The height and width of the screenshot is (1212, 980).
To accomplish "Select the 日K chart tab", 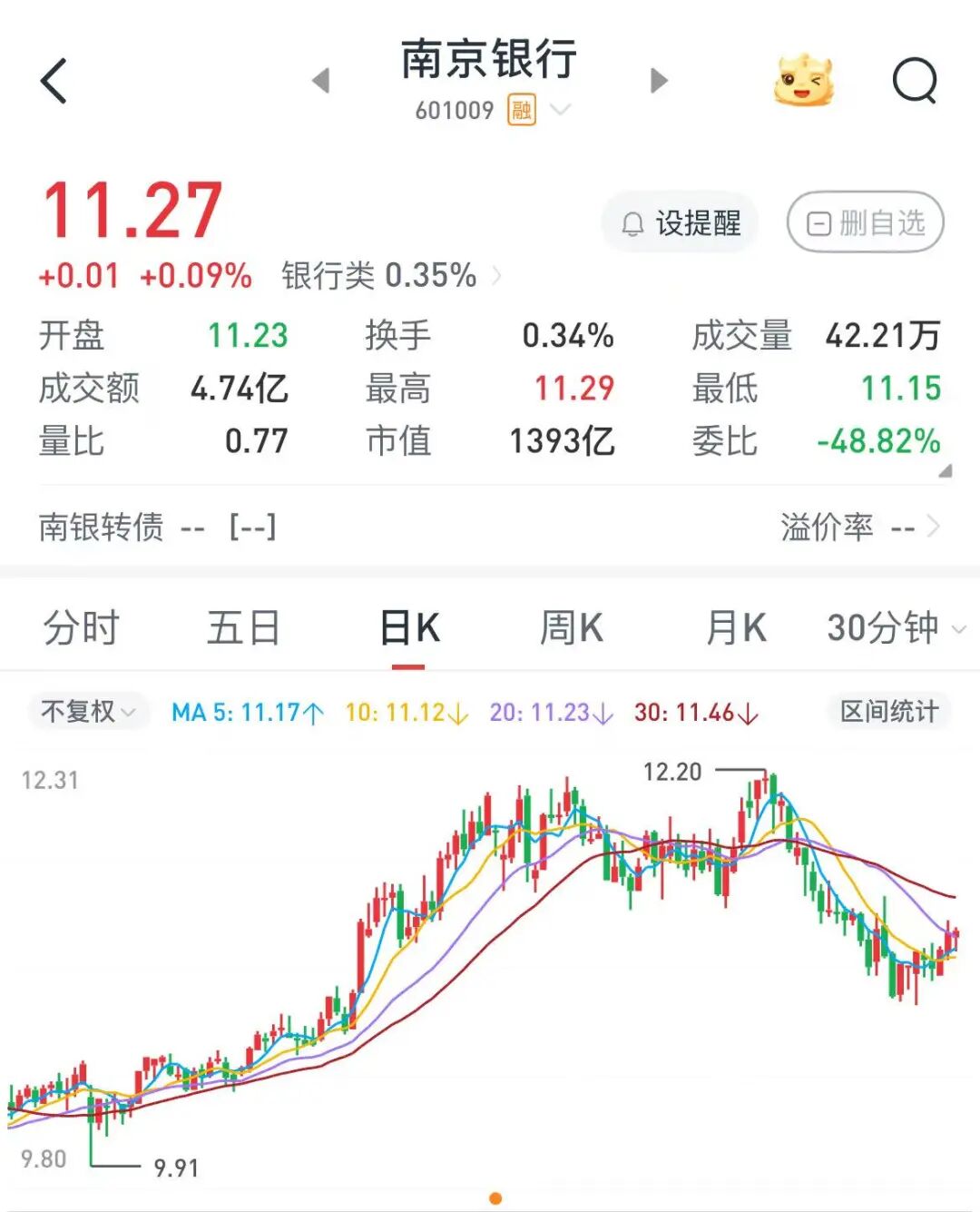I will click(x=409, y=627).
